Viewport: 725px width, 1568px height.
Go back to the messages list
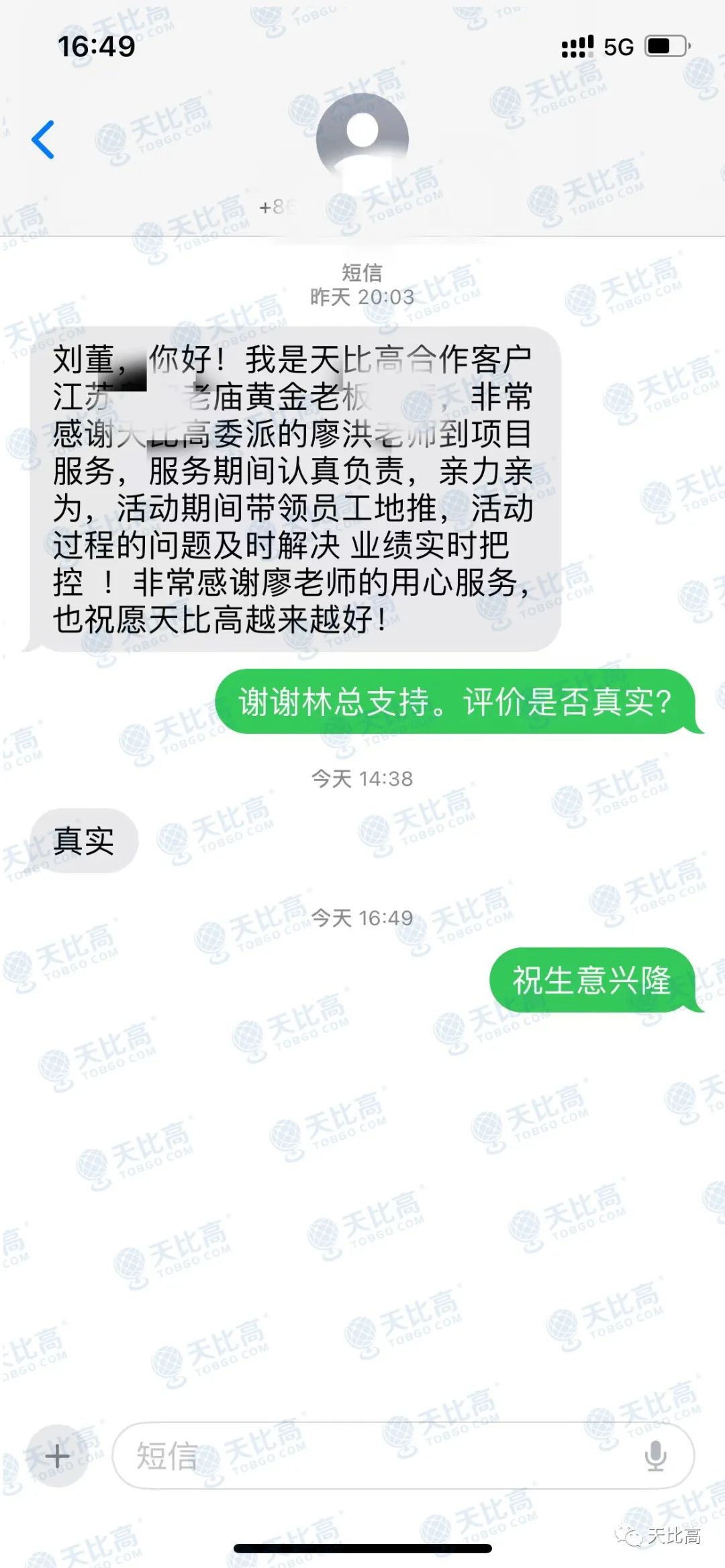[x=43, y=140]
